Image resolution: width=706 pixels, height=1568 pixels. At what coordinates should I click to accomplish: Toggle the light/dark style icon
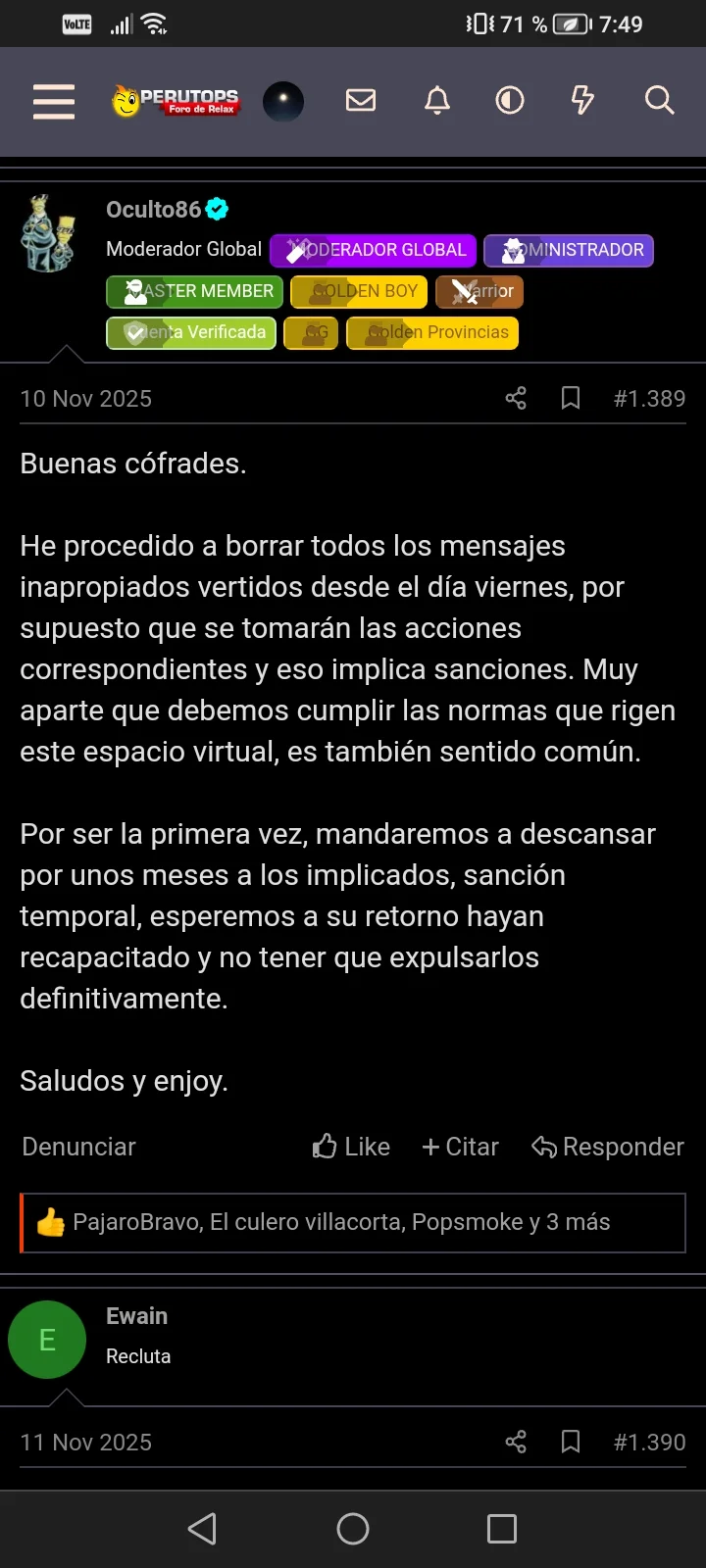[x=510, y=100]
